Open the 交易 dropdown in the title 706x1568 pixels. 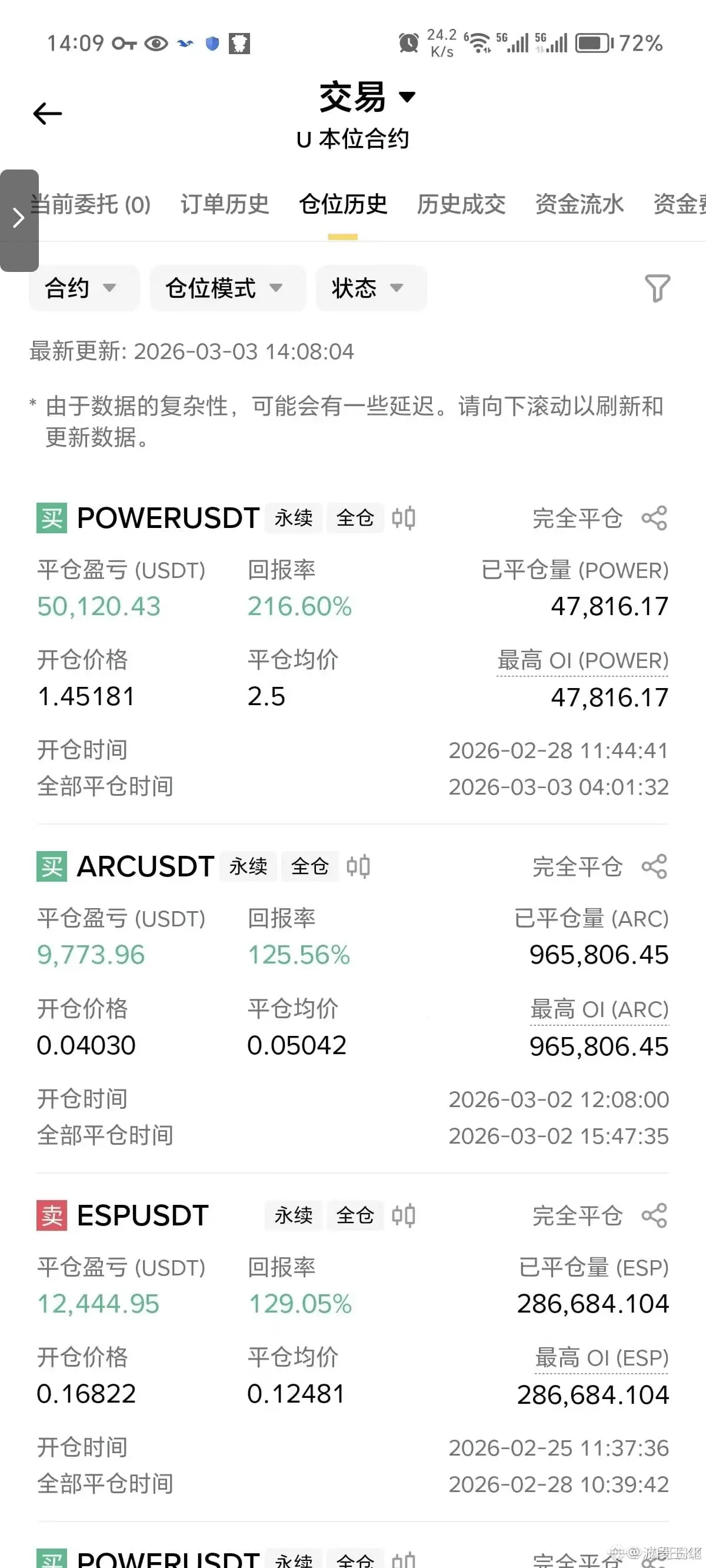pyautogui.click(x=368, y=97)
